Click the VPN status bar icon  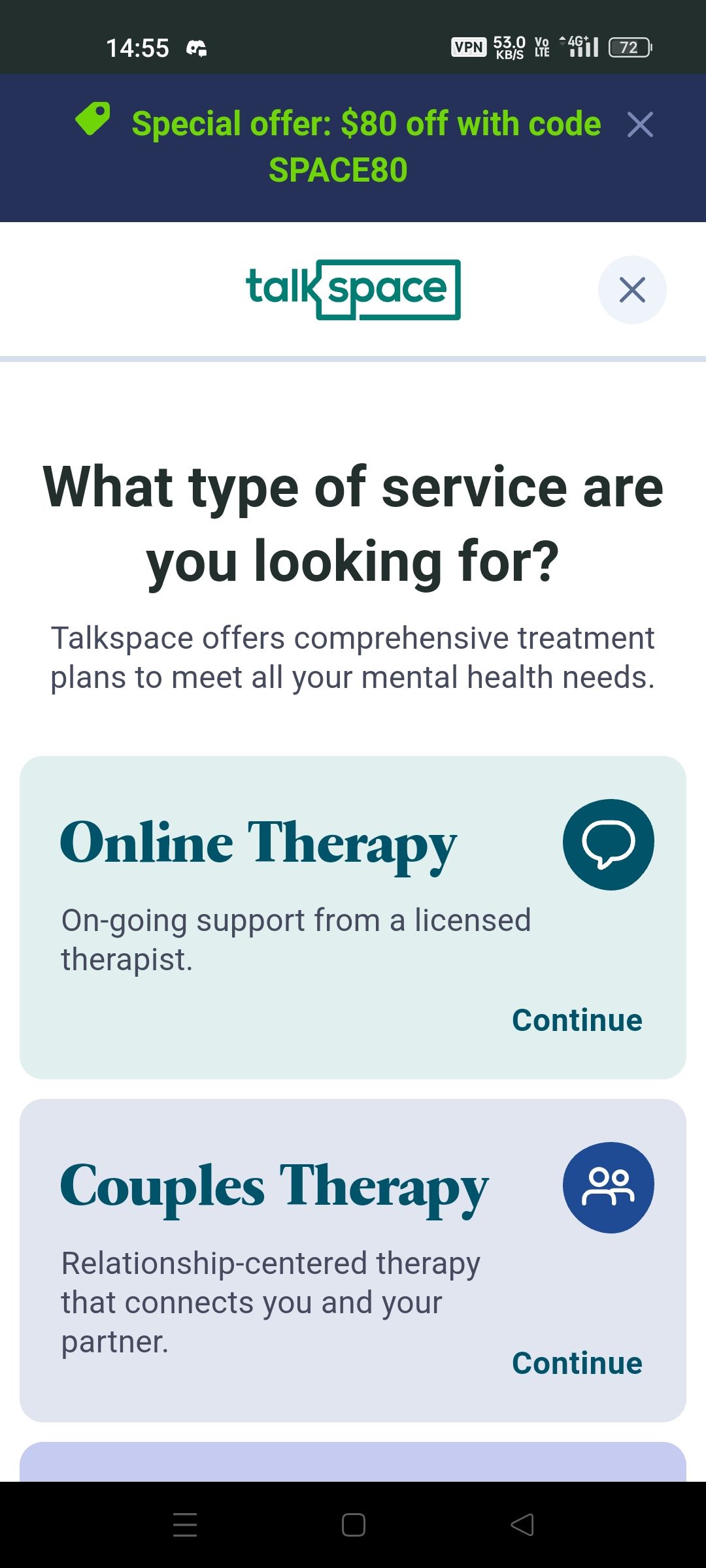468,47
